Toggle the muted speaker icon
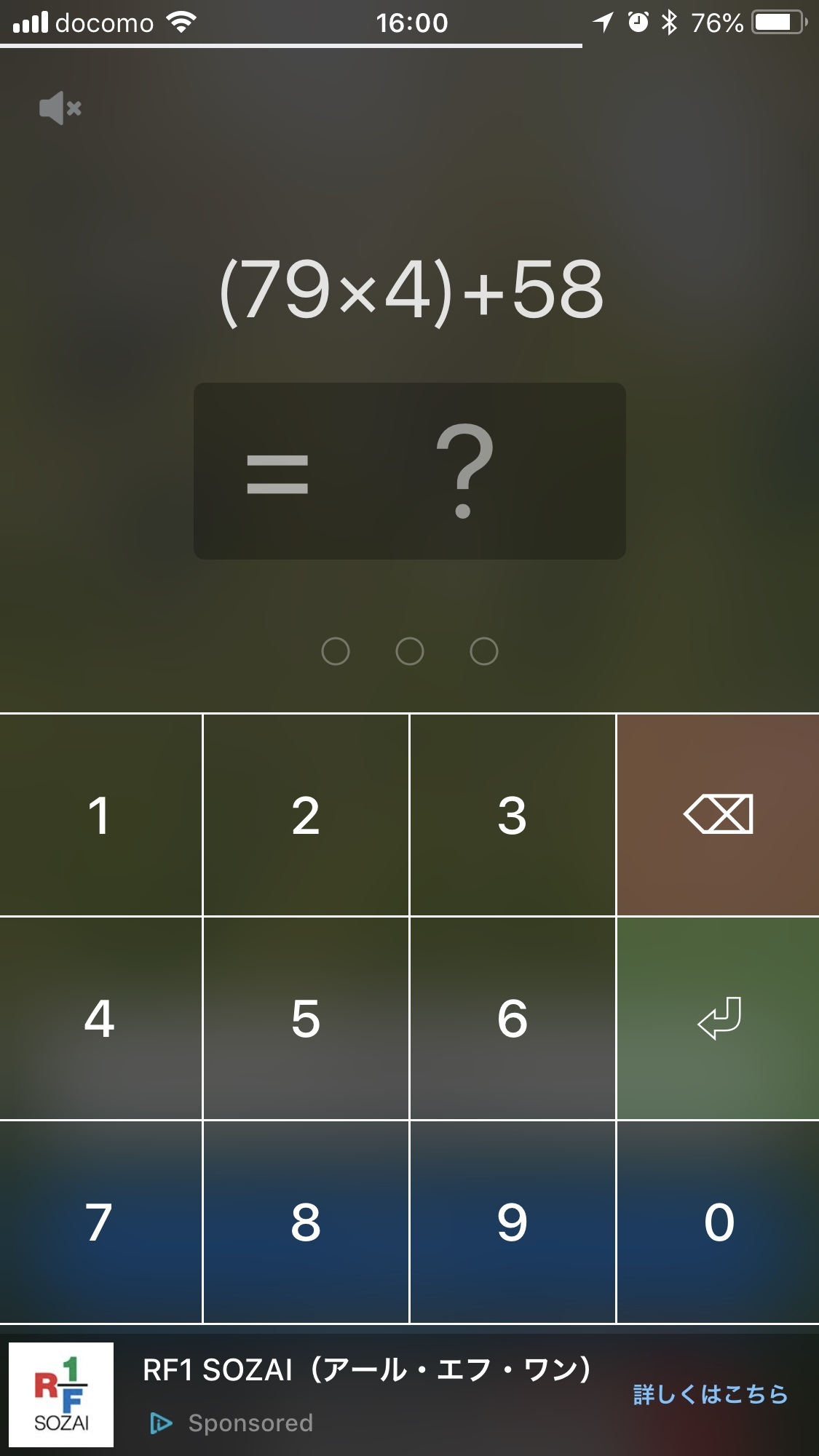This screenshot has width=819, height=1456. click(x=60, y=108)
